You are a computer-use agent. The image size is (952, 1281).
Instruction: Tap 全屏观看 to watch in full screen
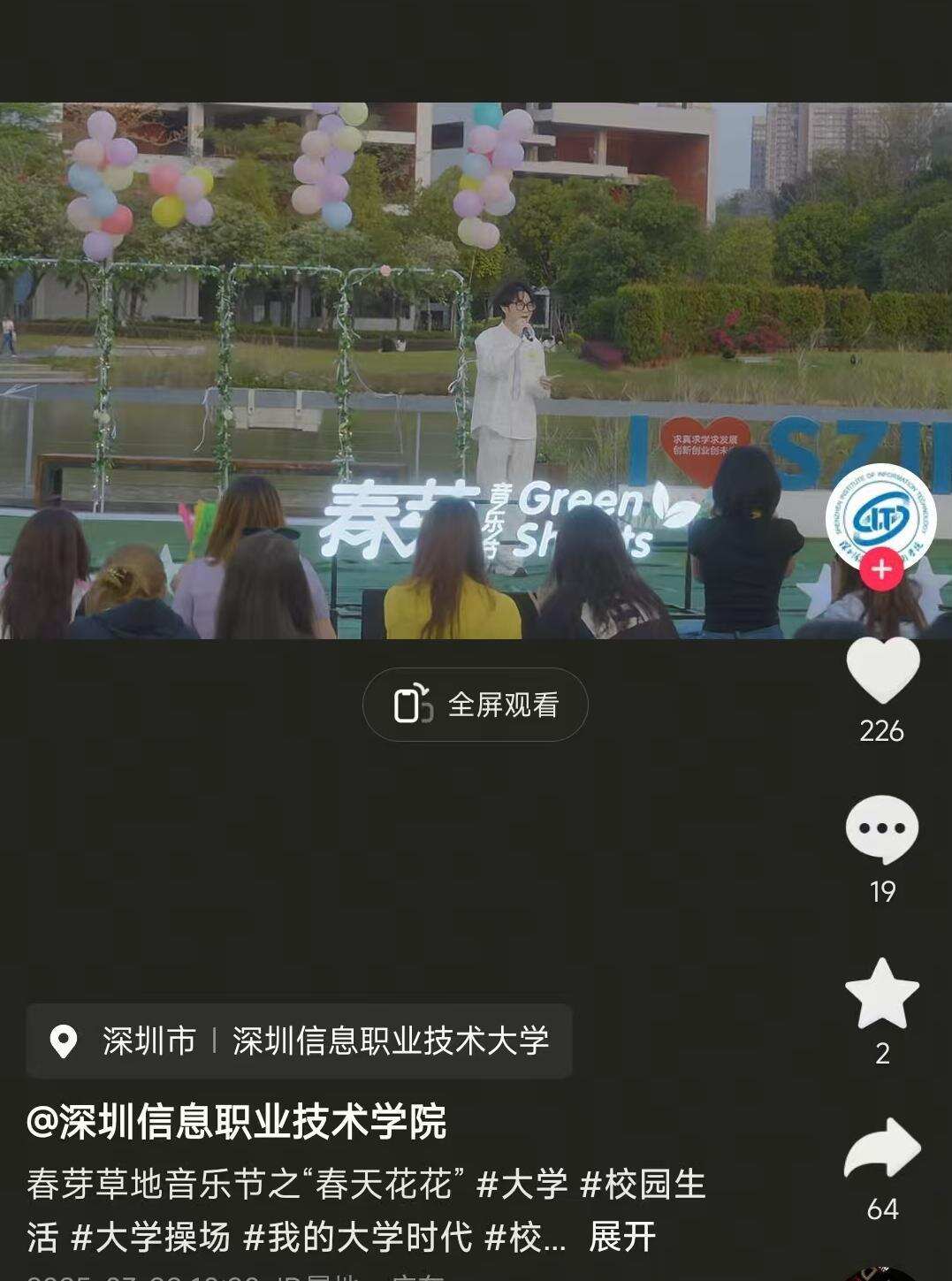[x=476, y=705]
